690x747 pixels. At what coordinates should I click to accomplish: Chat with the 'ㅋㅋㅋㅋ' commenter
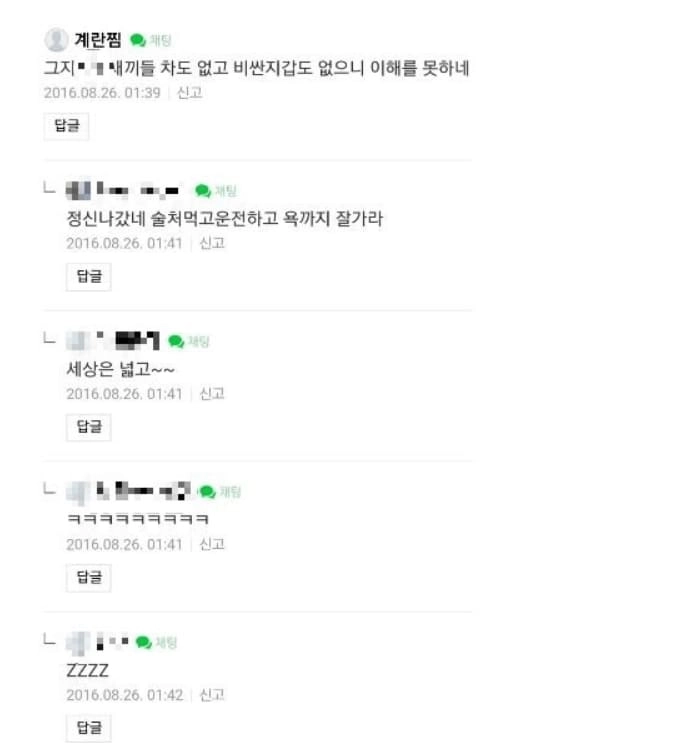(220, 492)
